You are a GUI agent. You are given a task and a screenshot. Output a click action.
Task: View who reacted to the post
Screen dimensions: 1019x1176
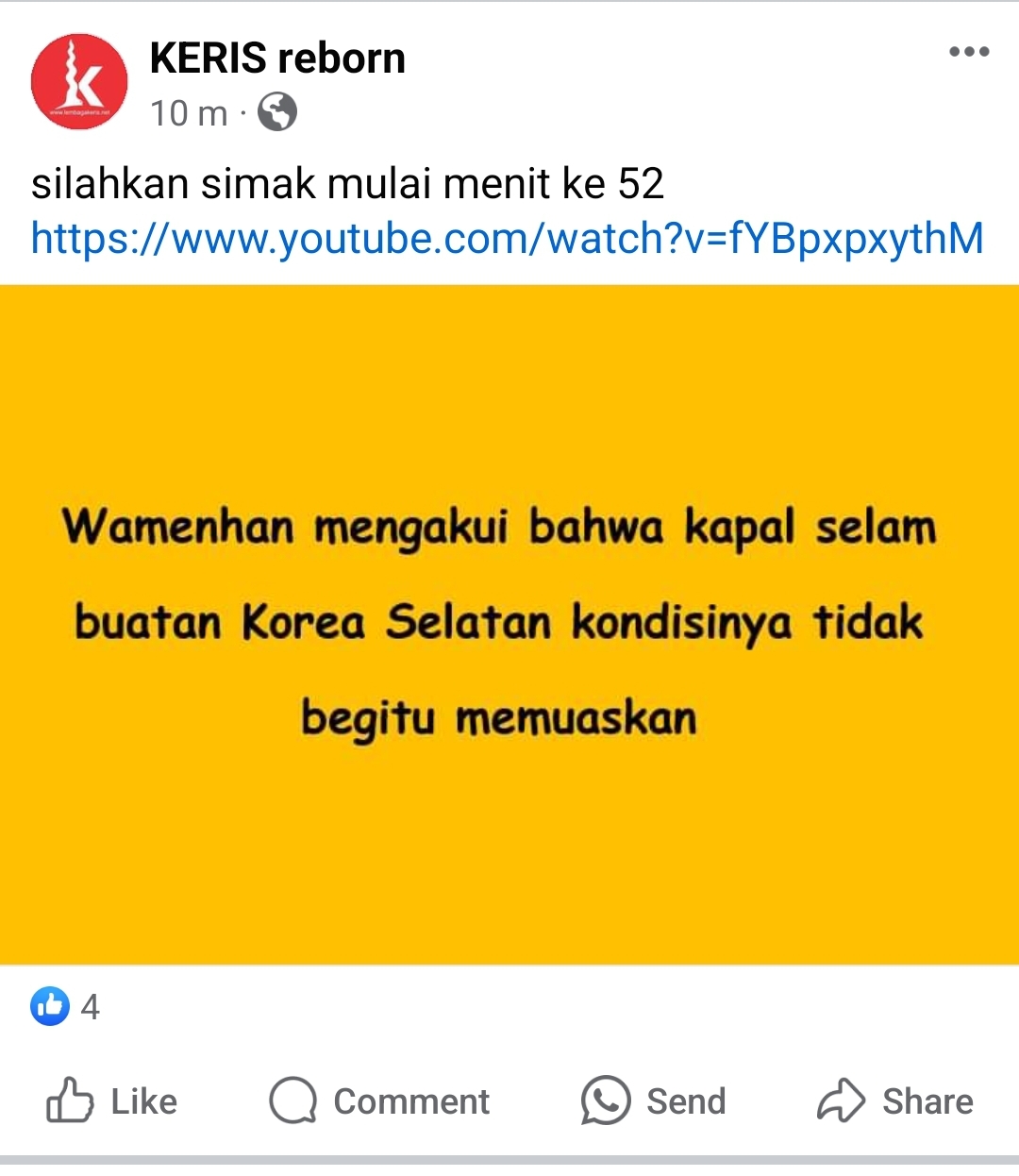coord(65,1006)
